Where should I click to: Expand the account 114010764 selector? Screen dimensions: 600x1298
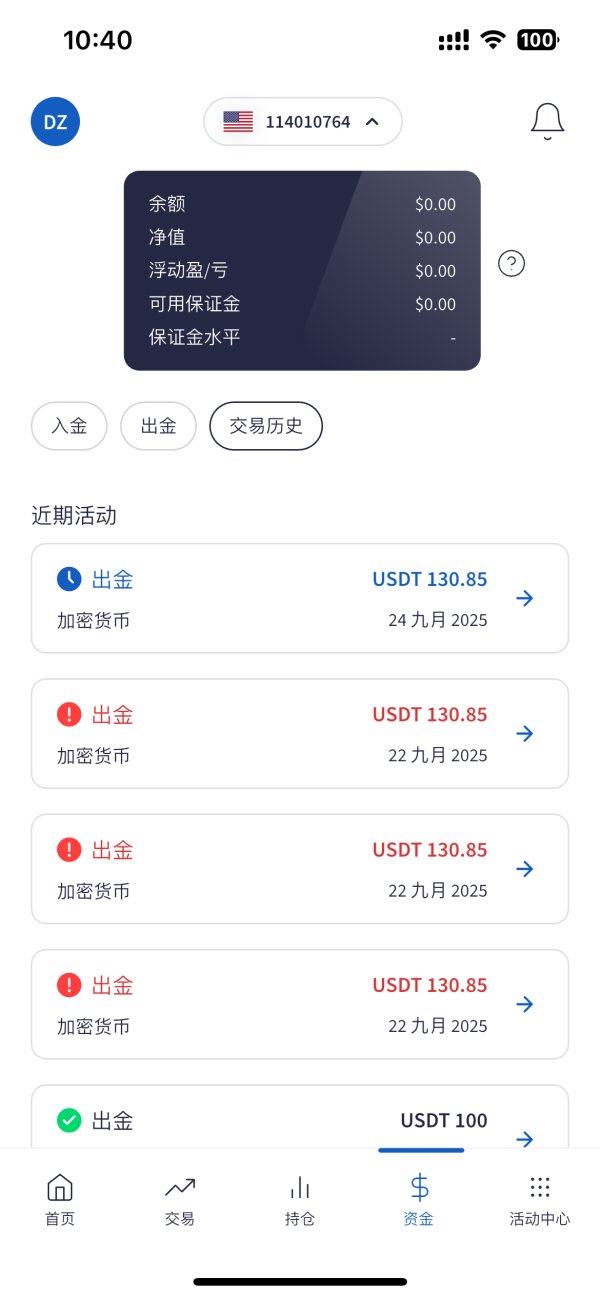tap(303, 122)
